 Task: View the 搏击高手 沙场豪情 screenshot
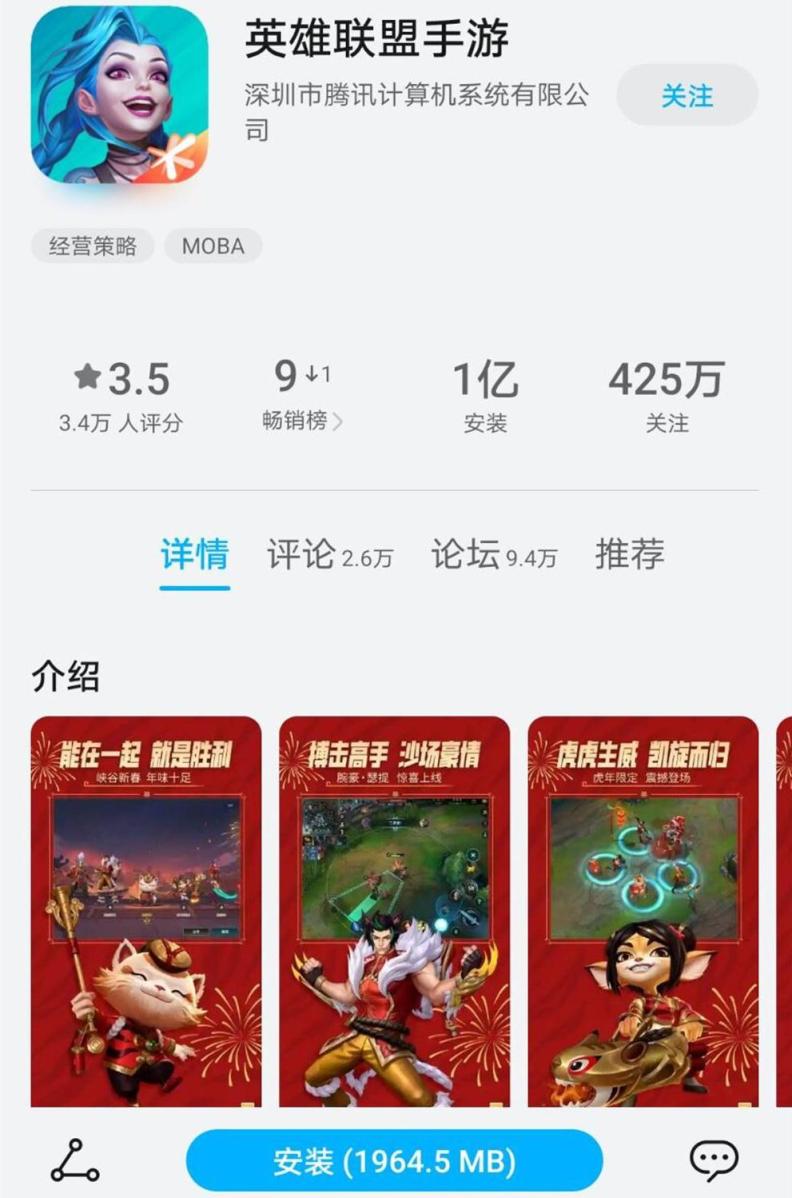click(x=394, y=910)
